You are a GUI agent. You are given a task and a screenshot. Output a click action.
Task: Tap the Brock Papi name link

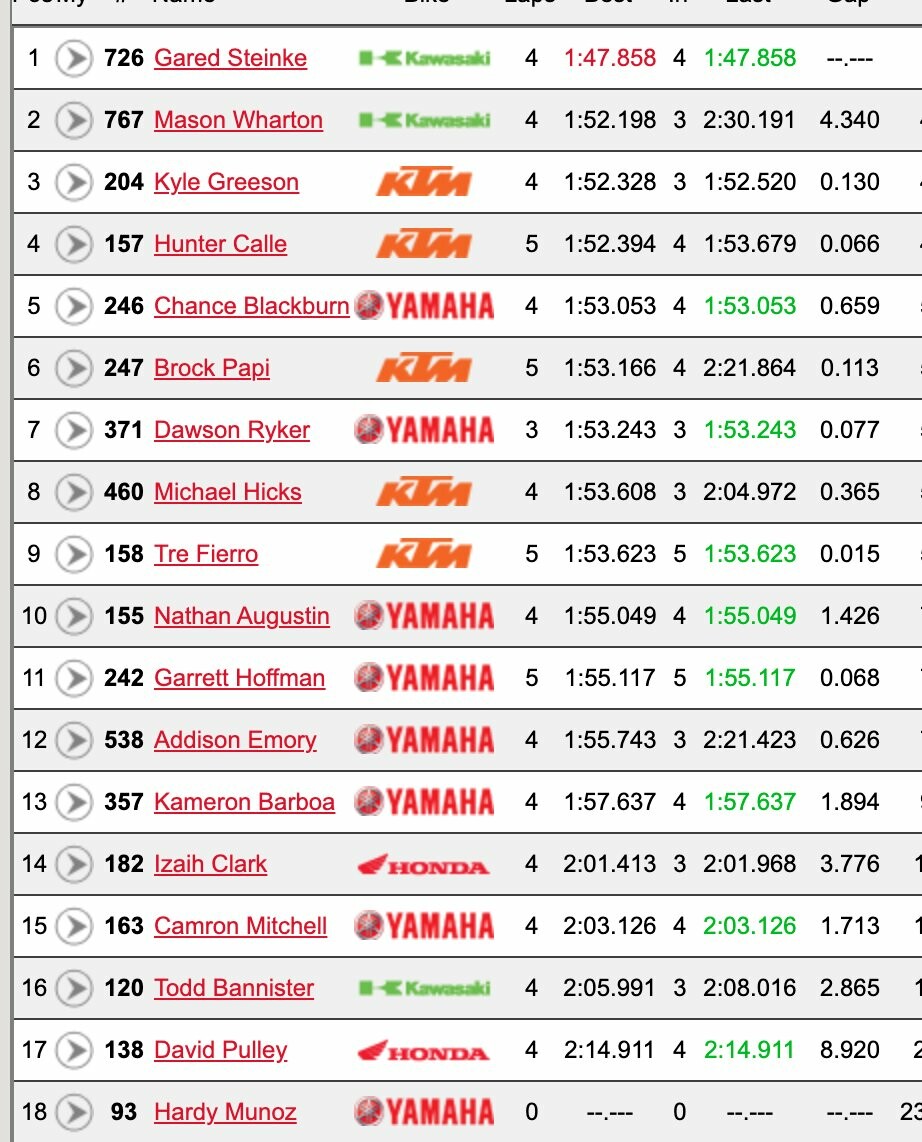212,368
